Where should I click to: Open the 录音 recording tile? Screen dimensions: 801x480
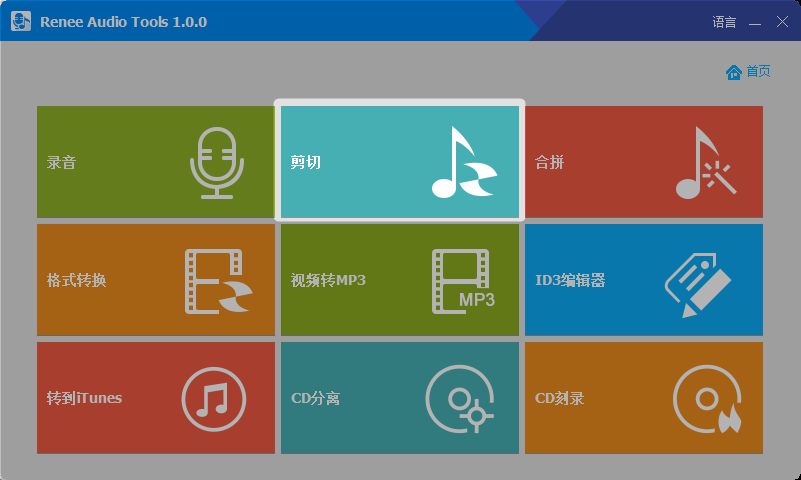click(155, 162)
